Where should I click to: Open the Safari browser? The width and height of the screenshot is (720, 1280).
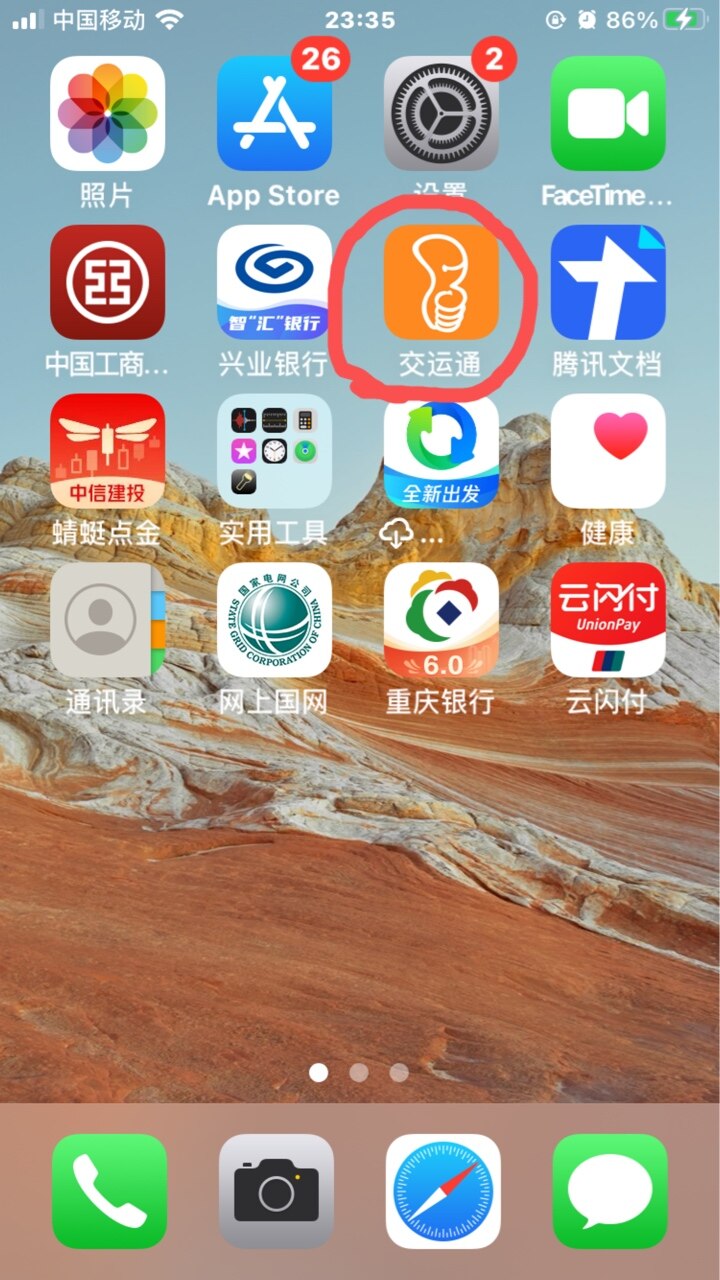[443, 1191]
